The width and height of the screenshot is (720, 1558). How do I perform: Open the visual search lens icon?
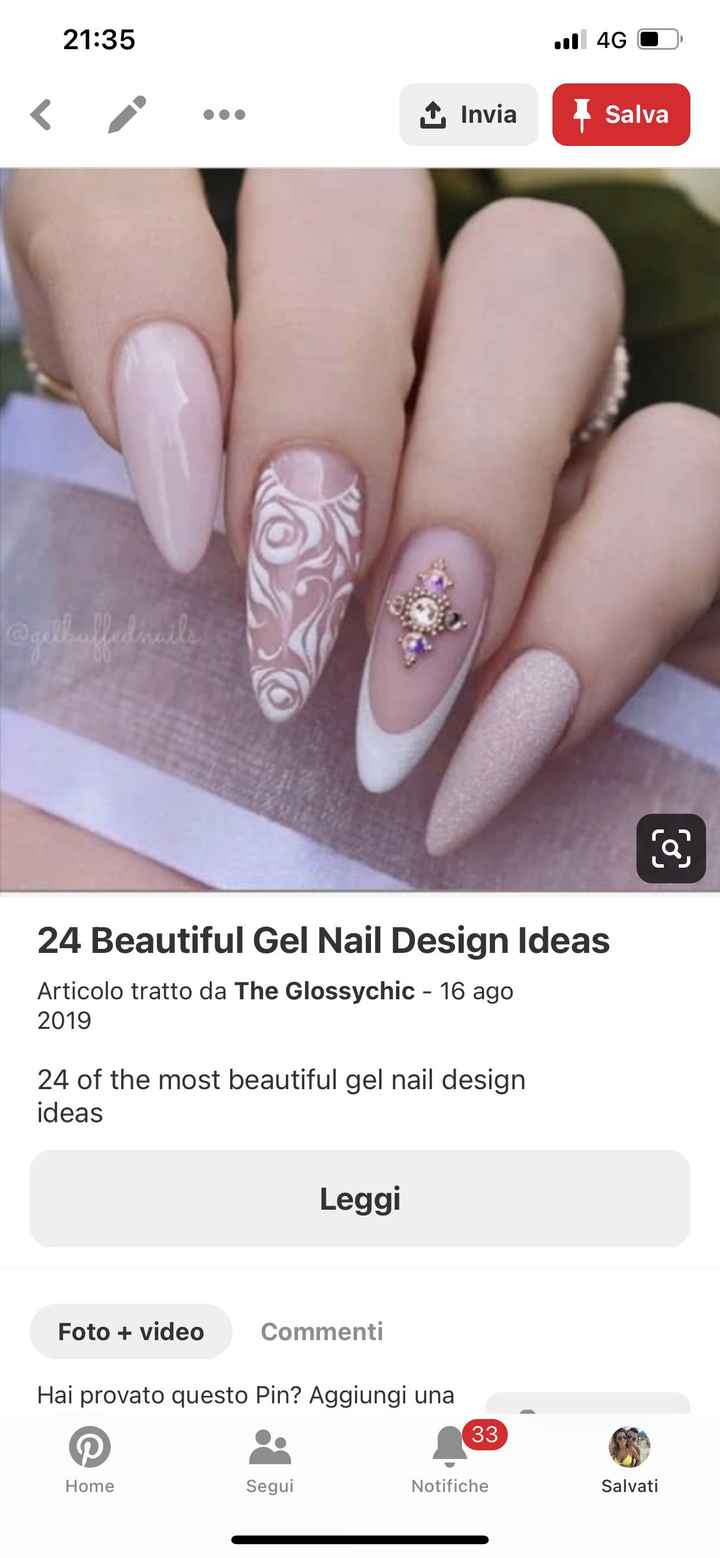[x=671, y=849]
